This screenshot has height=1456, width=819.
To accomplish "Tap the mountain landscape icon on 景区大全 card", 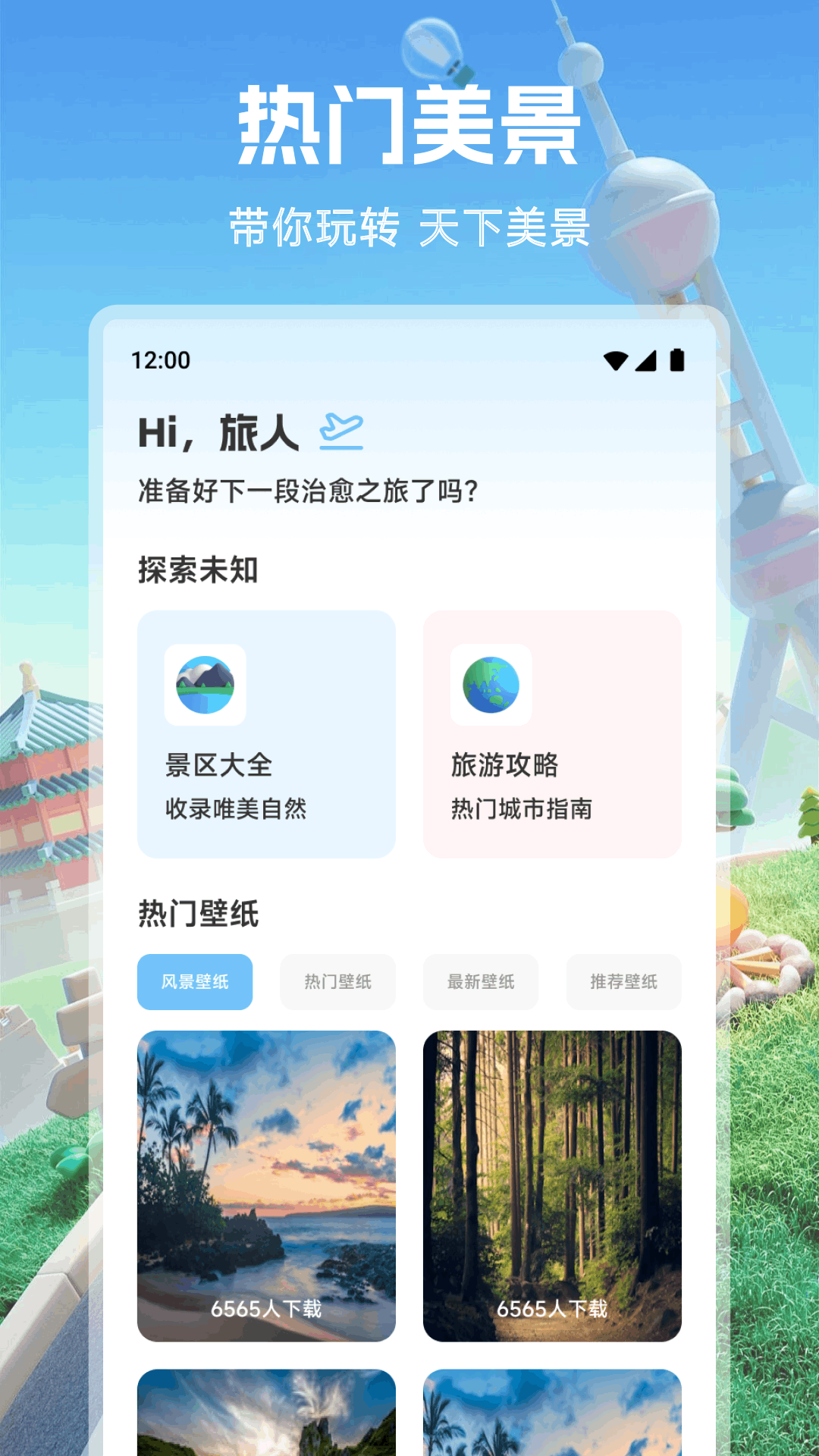I will click(207, 686).
